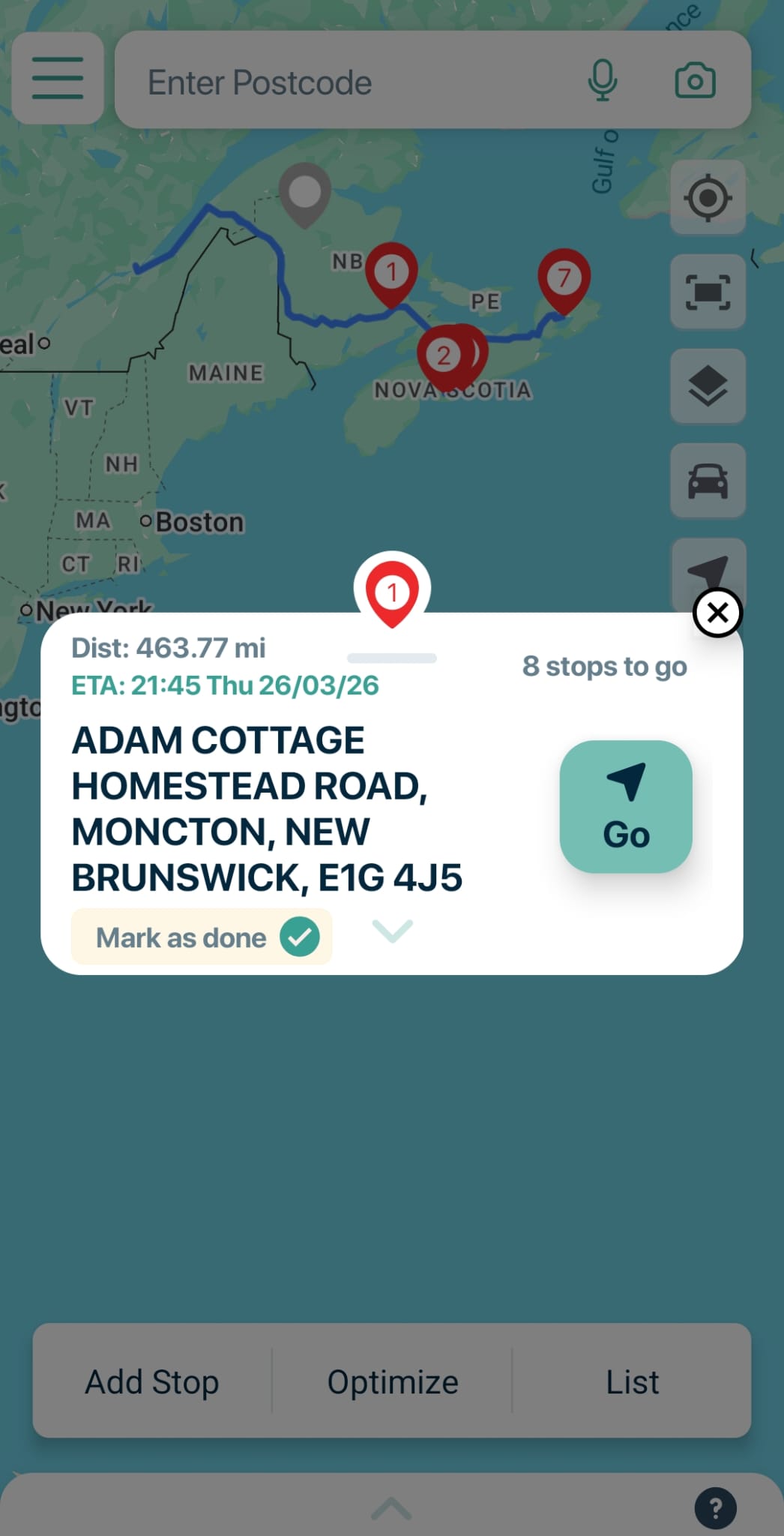Open the stops List
The height and width of the screenshot is (1536, 784).
click(632, 1381)
